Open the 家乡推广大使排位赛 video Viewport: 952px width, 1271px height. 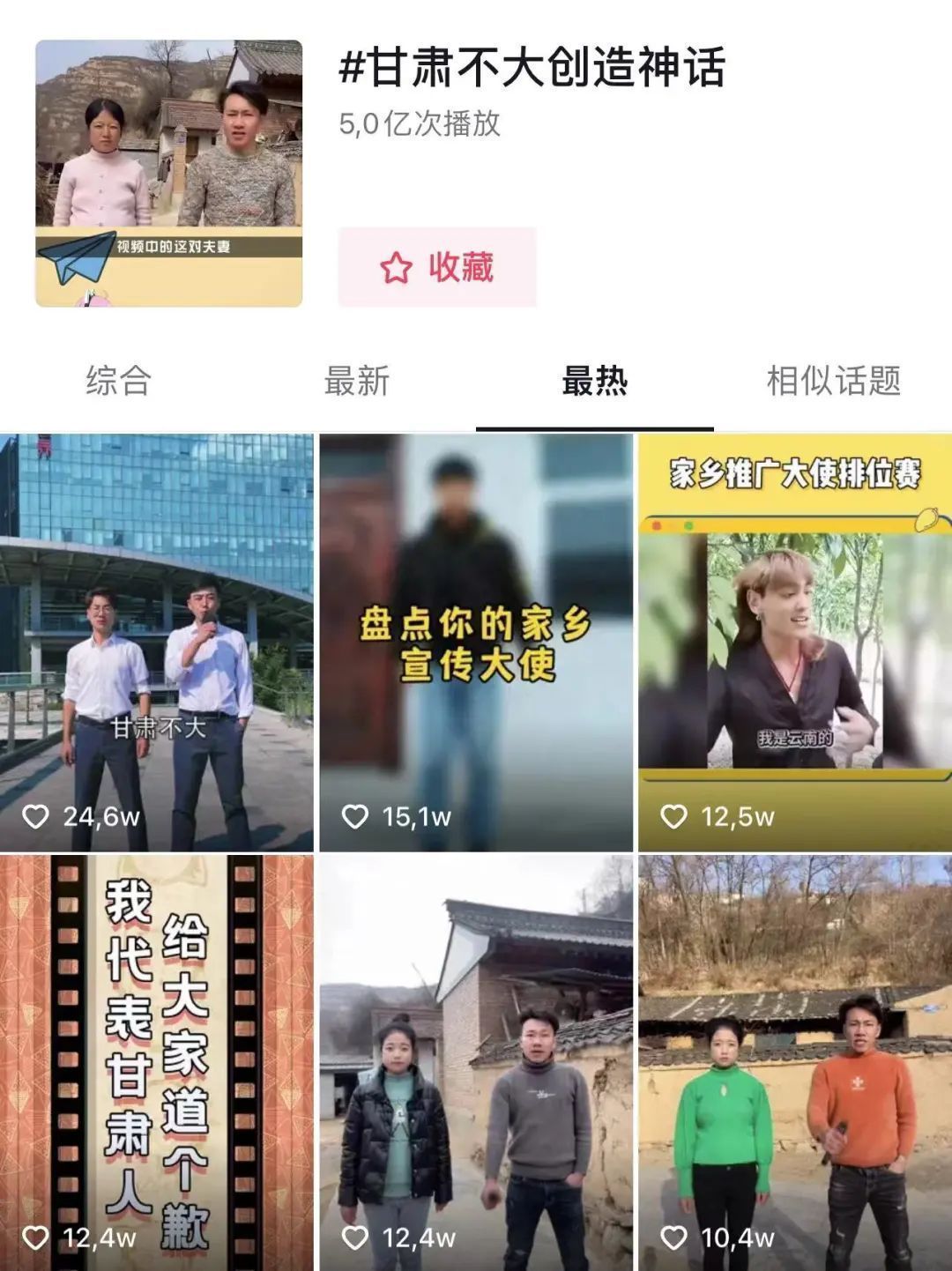coord(795,643)
